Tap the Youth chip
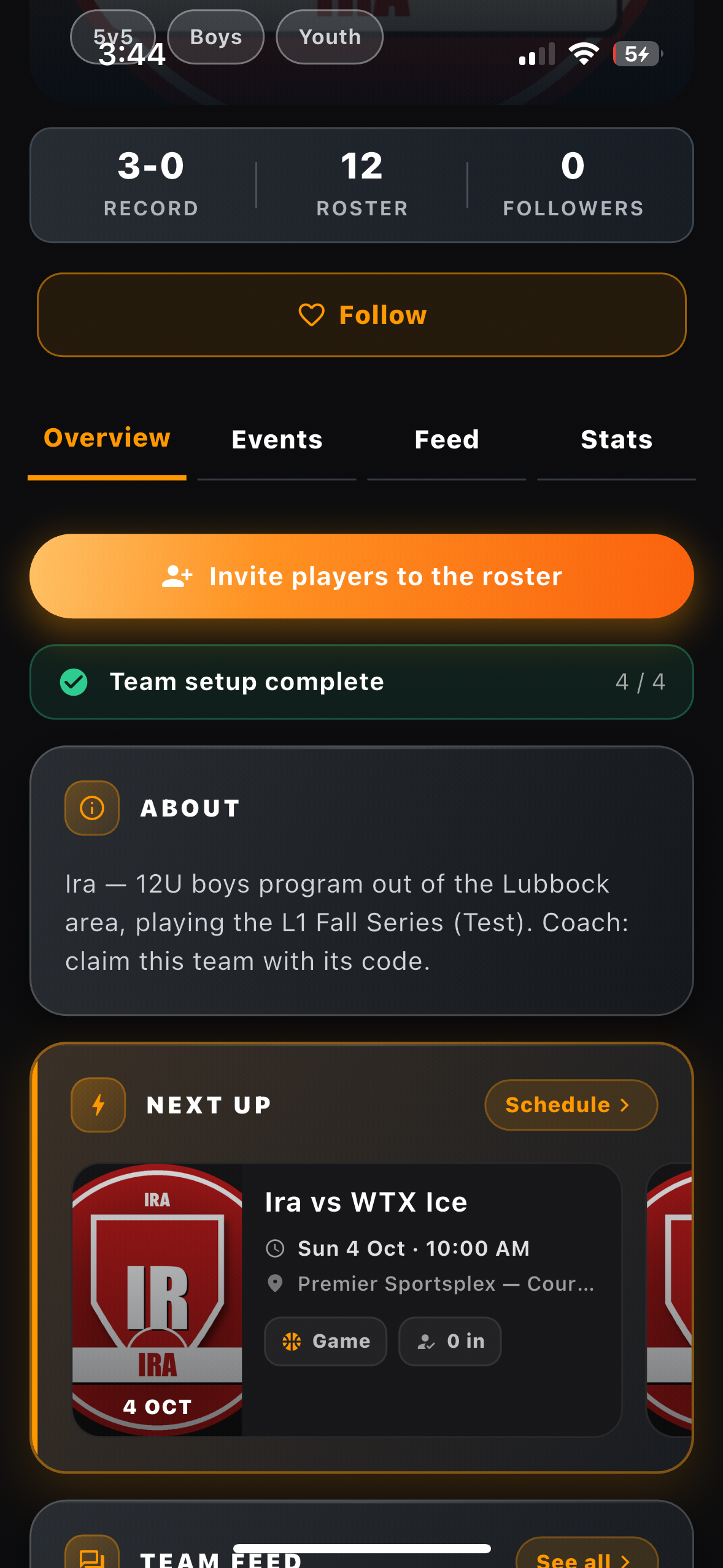This screenshot has height=1568, width=723. [330, 37]
